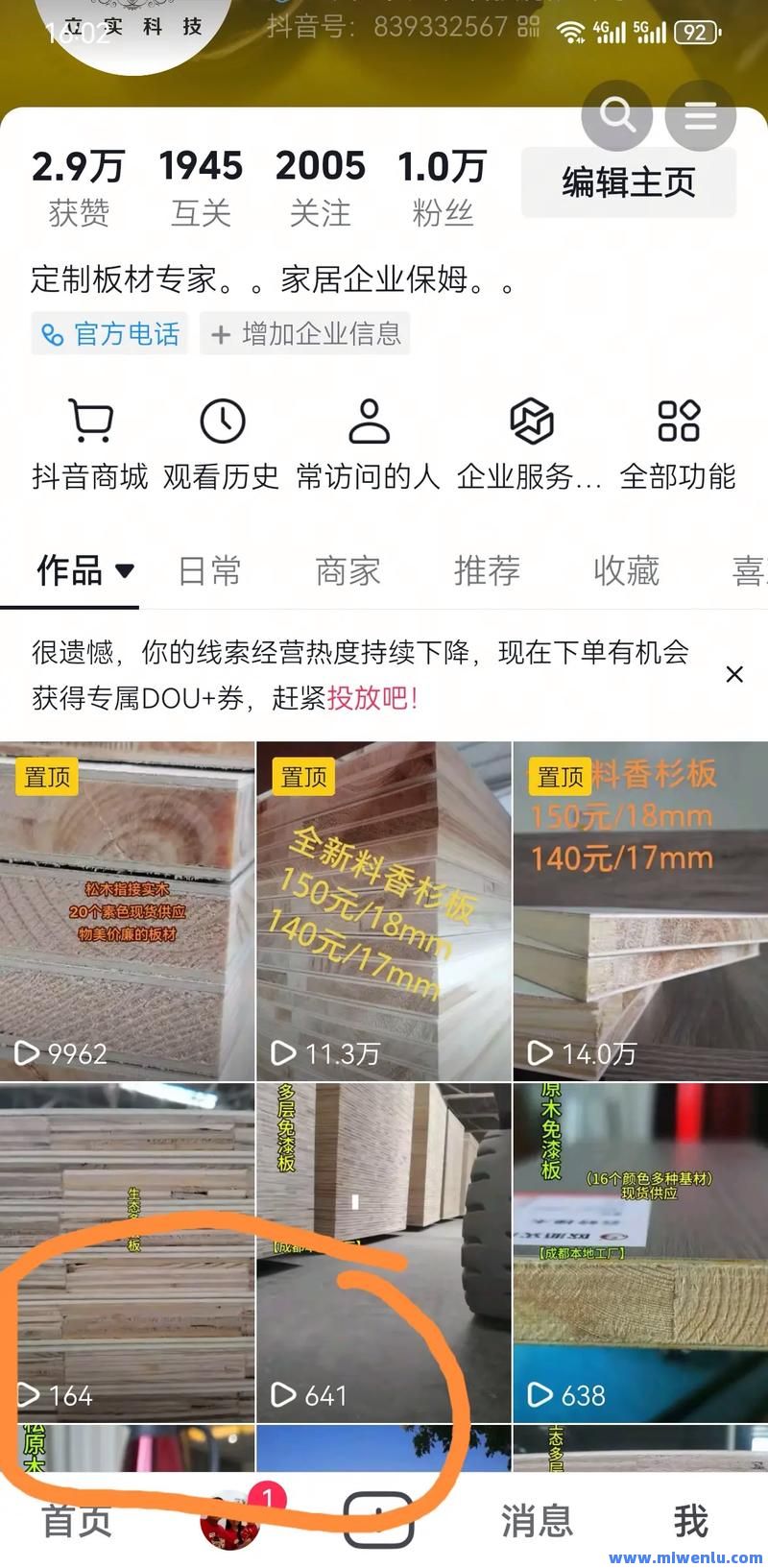The width and height of the screenshot is (768, 1568).
Task: Open the circled 641-views video thumbnail
Action: coord(384,1248)
